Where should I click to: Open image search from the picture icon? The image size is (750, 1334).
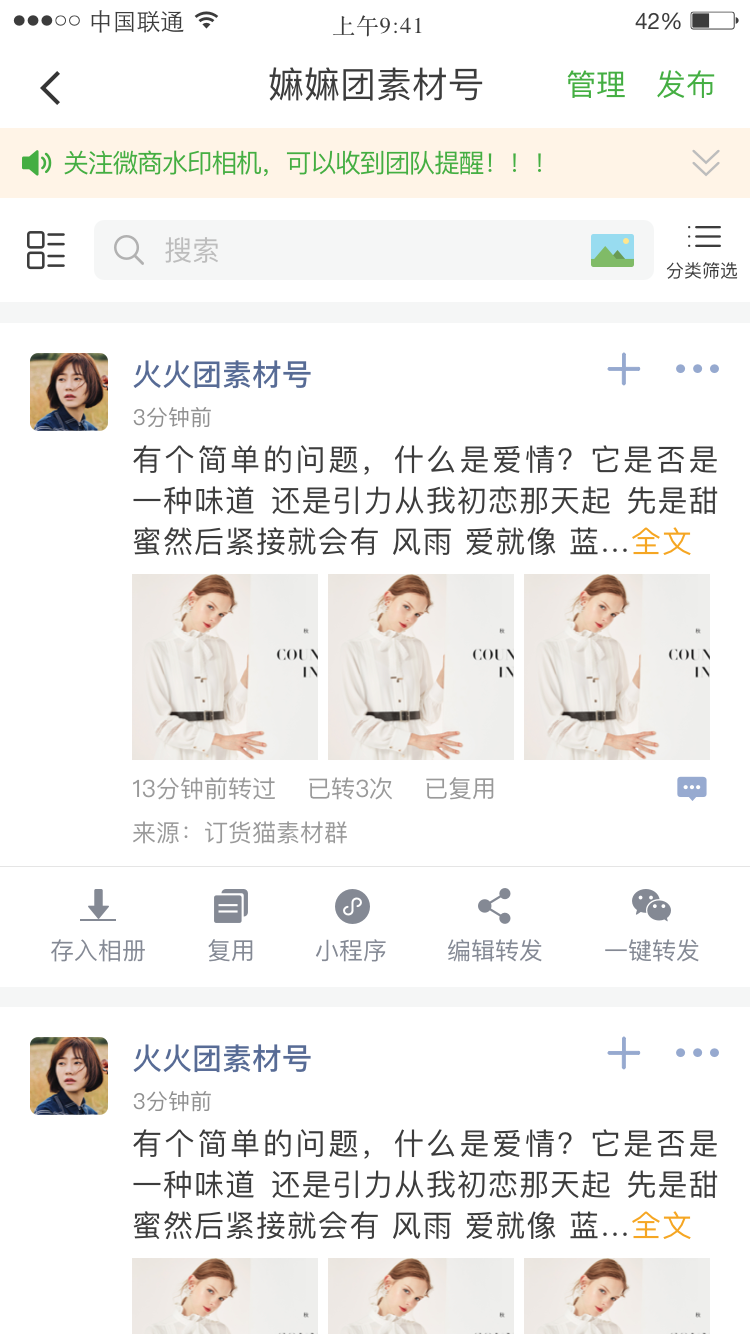(612, 250)
